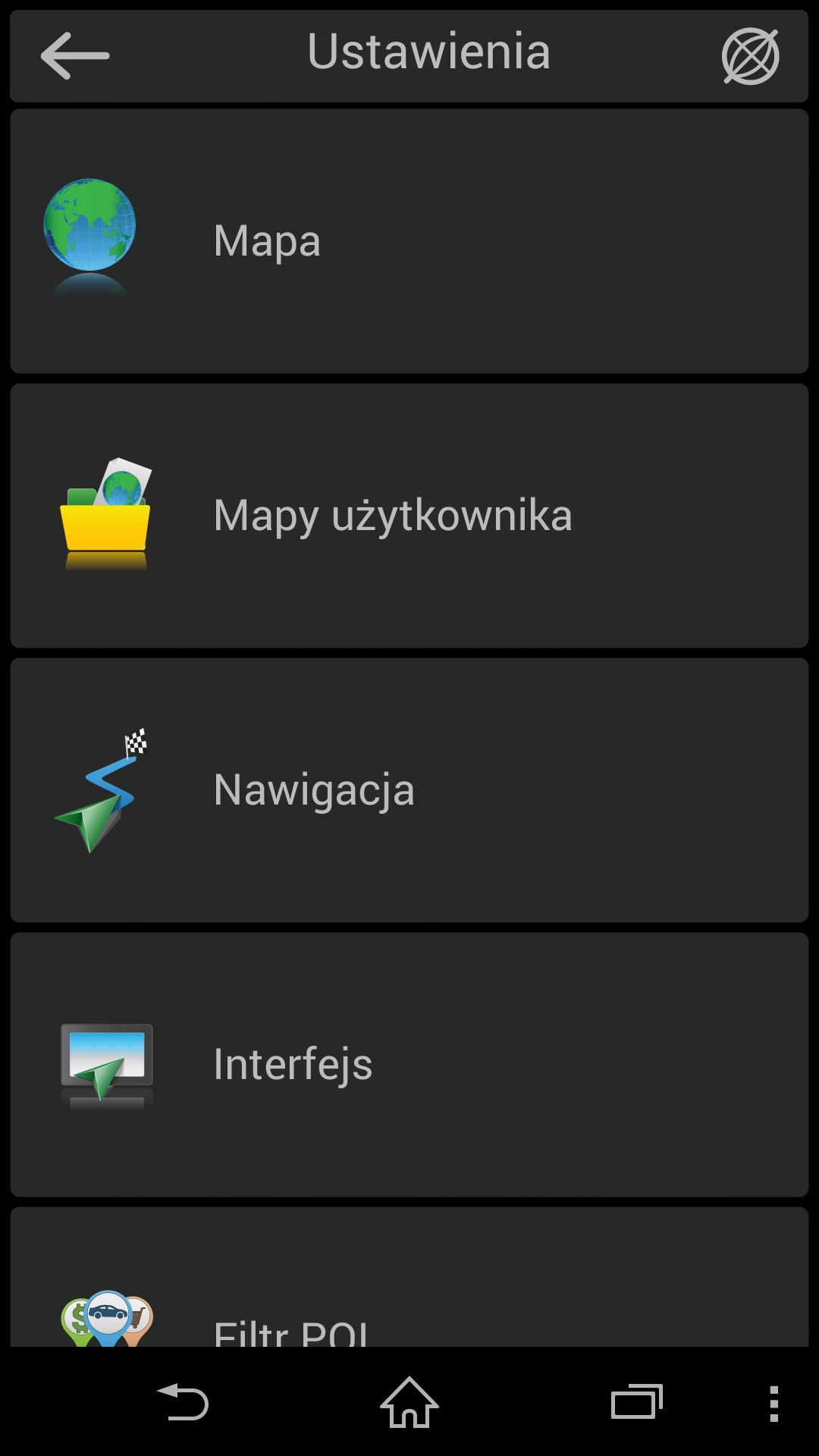Open the three-dot system menu
Screen dimensions: 819x1456
[x=773, y=1403]
